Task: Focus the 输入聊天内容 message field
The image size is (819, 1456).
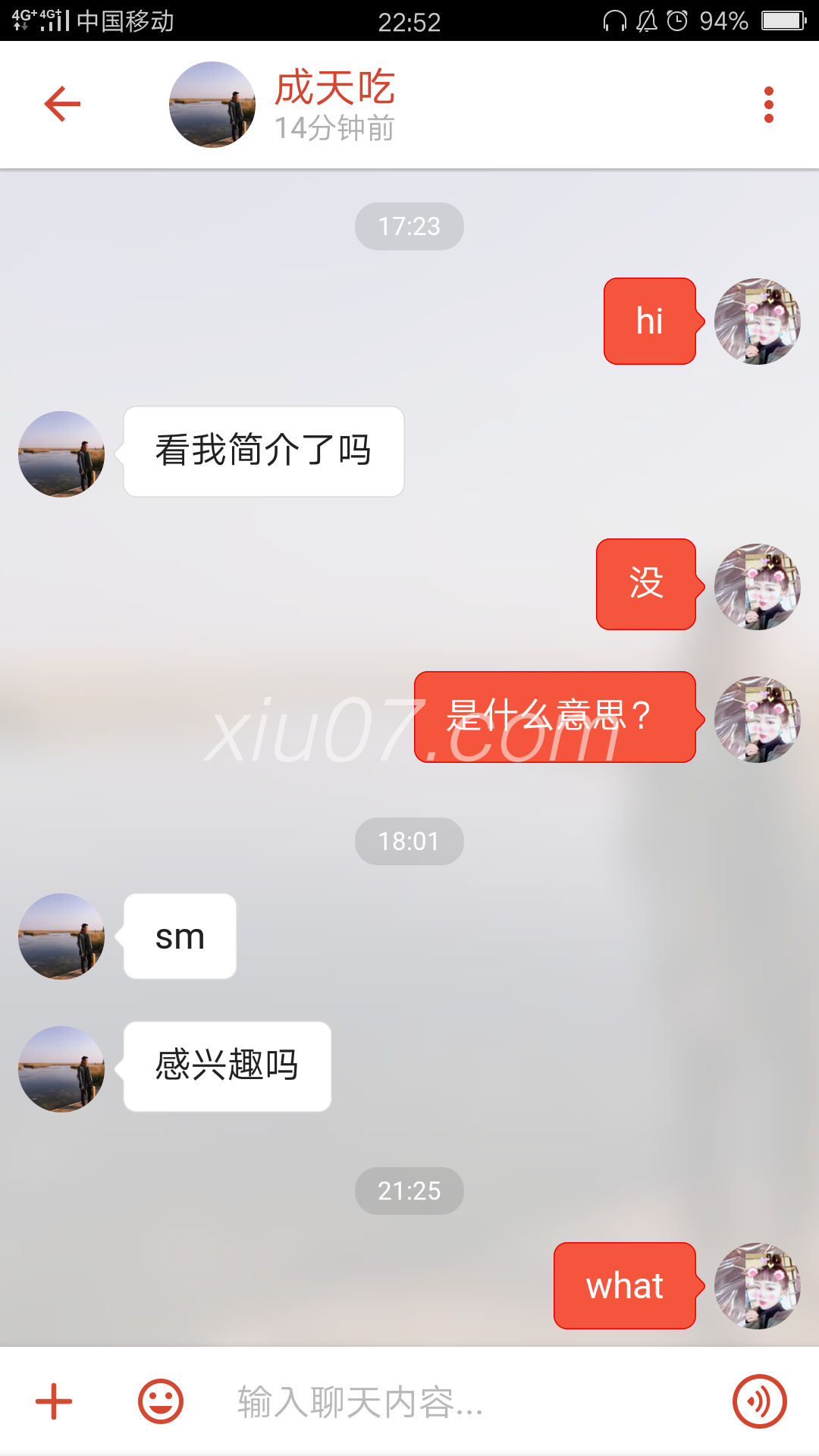Action: click(455, 1401)
